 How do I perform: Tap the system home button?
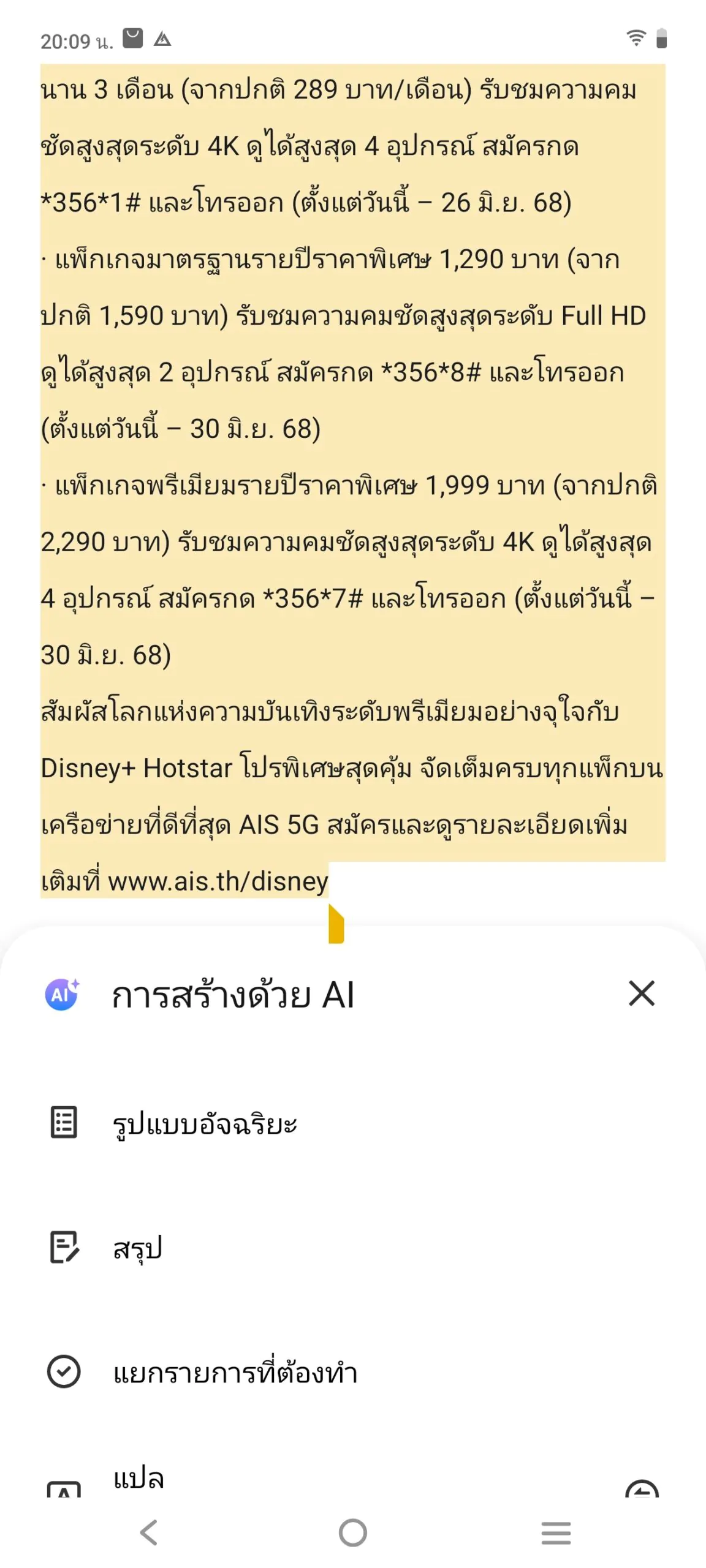(x=353, y=1532)
